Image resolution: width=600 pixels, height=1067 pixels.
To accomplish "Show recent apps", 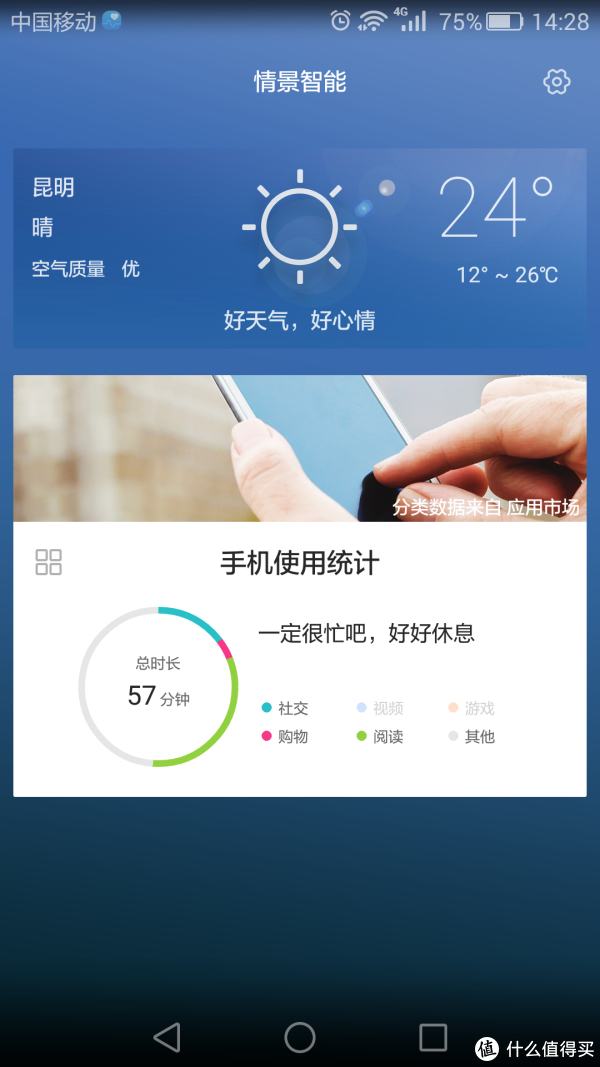I will pyautogui.click(x=433, y=1037).
